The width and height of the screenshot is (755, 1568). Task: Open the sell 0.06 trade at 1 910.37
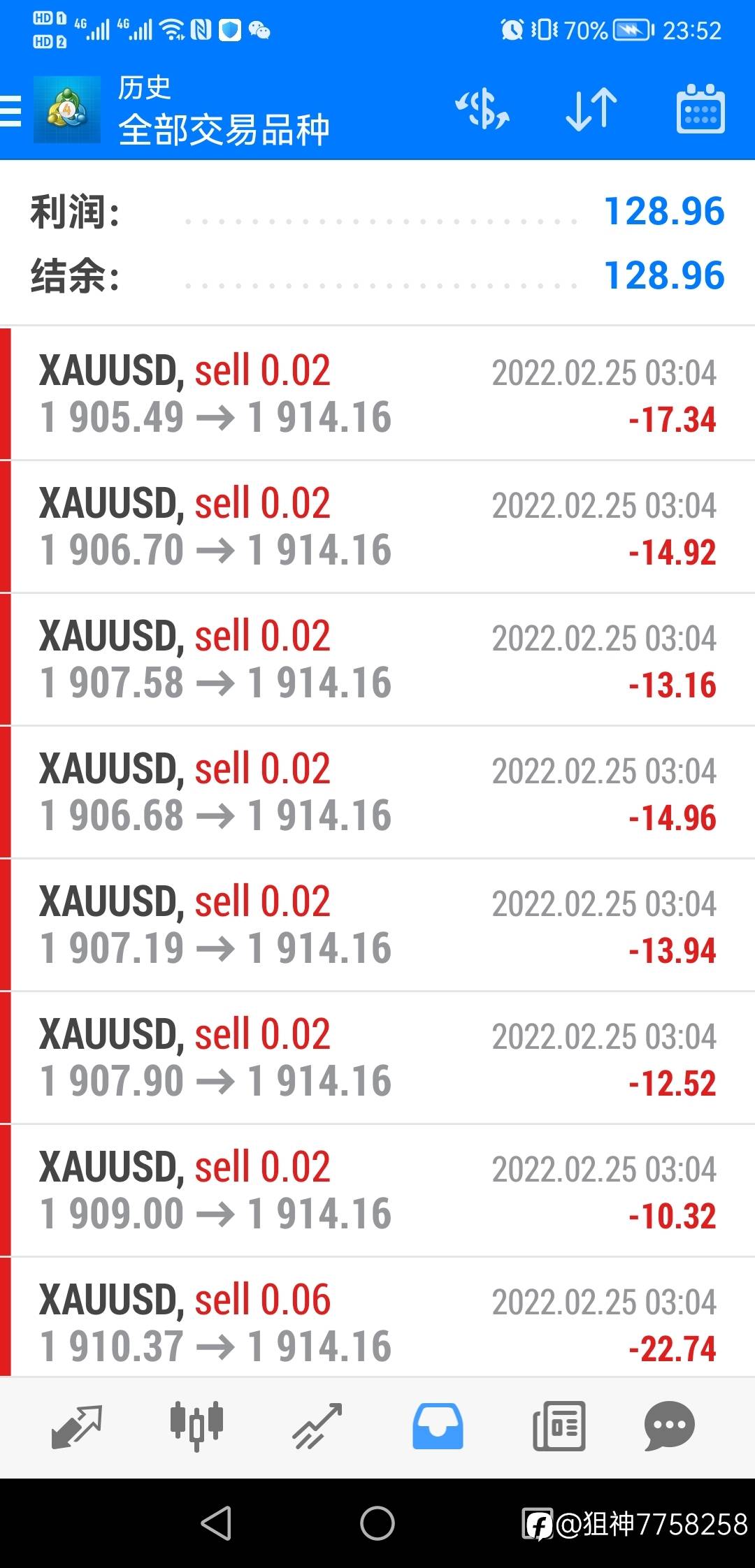click(377, 1316)
